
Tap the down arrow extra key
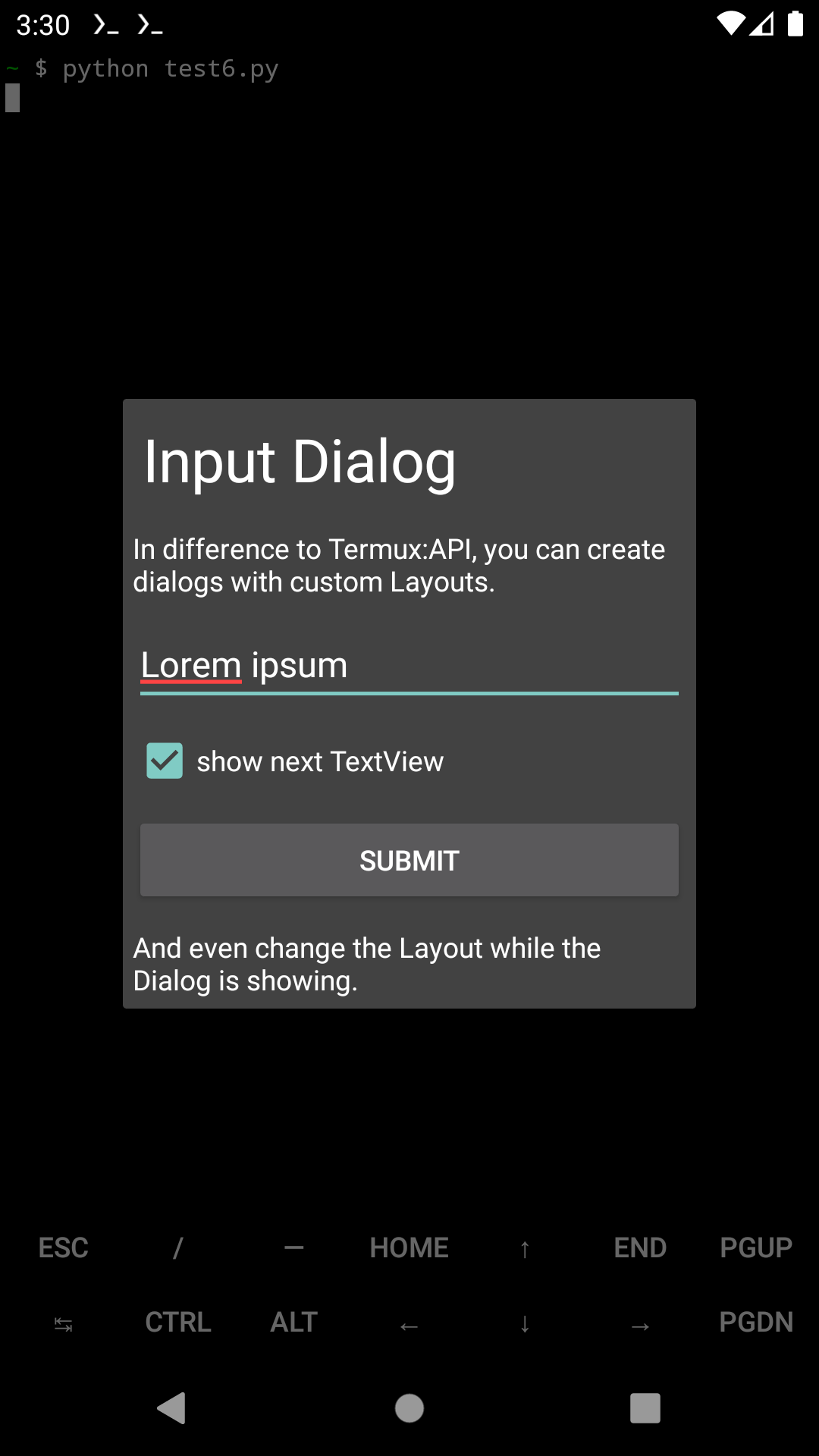[525, 1323]
